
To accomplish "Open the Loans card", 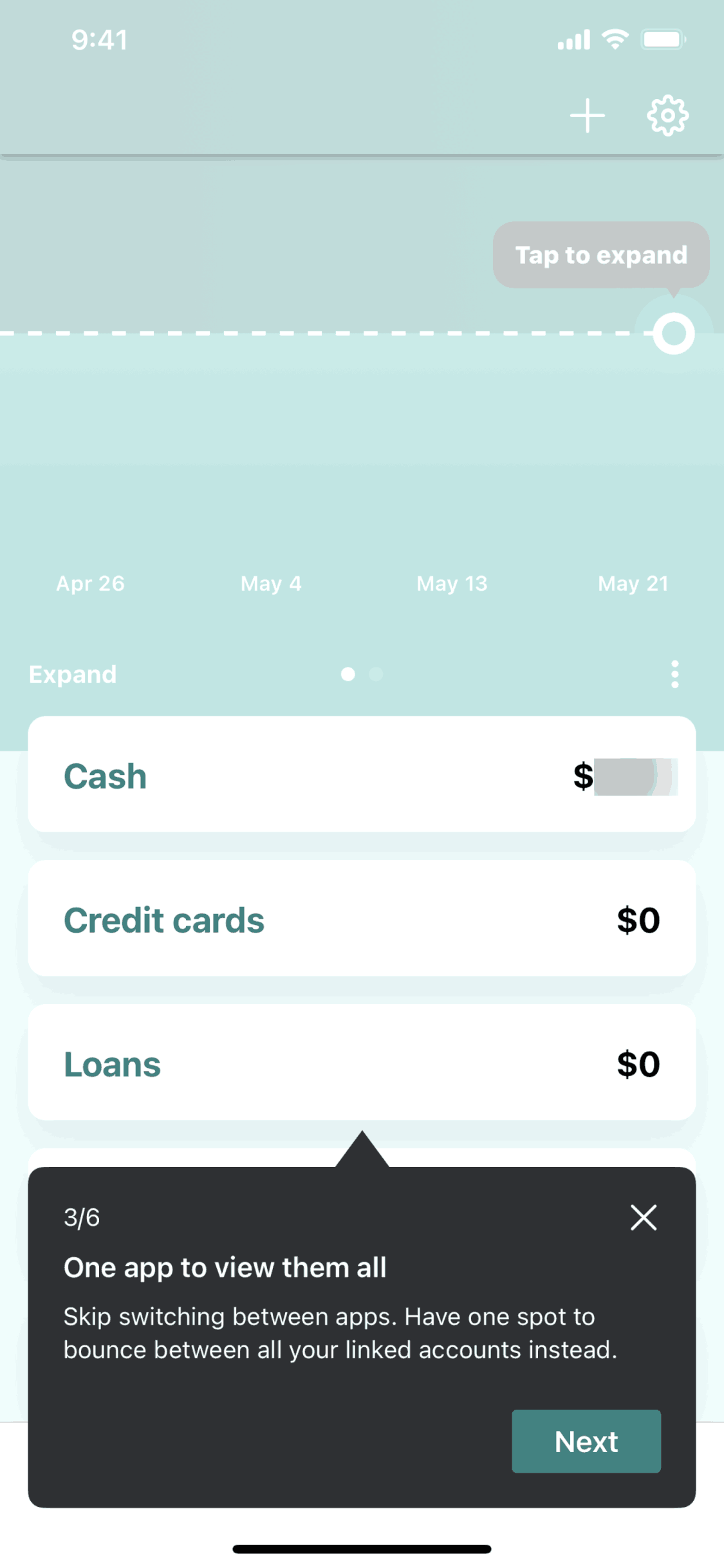I will [x=362, y=1063].
